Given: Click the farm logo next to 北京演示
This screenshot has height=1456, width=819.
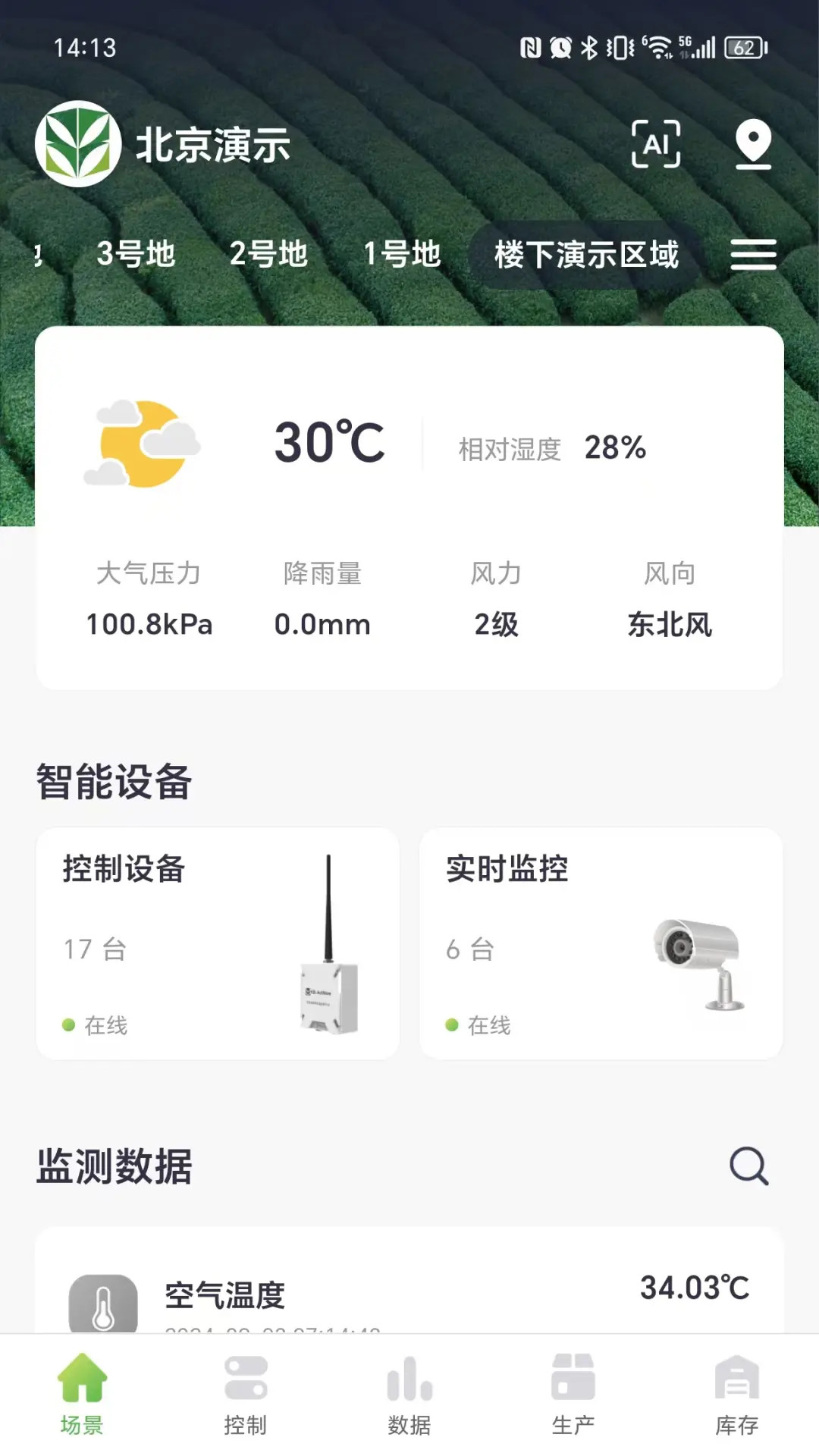Looking at the screenshot, I should pyautogui.click(x=81, y=144).
